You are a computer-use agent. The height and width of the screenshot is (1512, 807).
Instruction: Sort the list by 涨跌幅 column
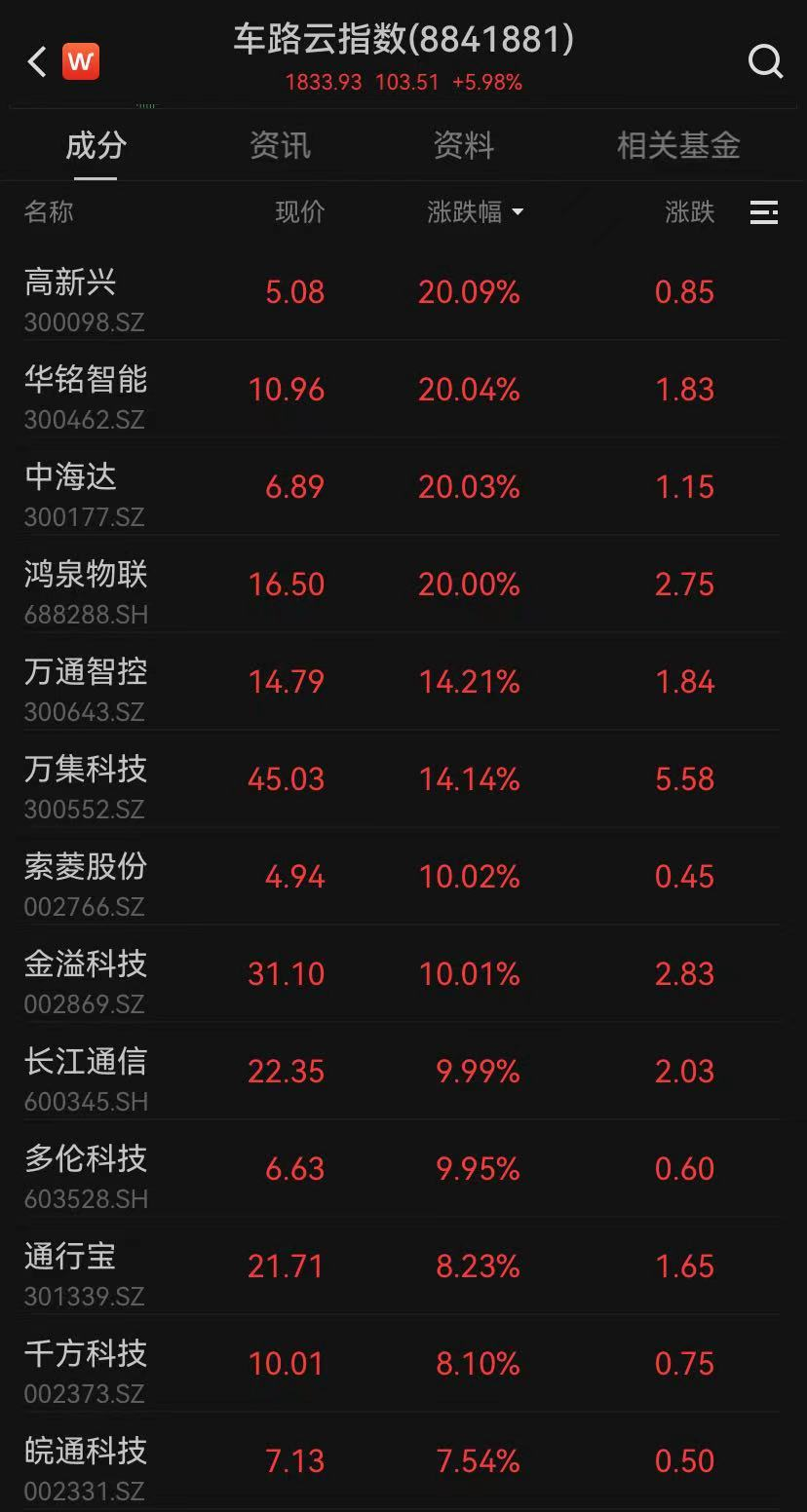click(x=476, y=211)
